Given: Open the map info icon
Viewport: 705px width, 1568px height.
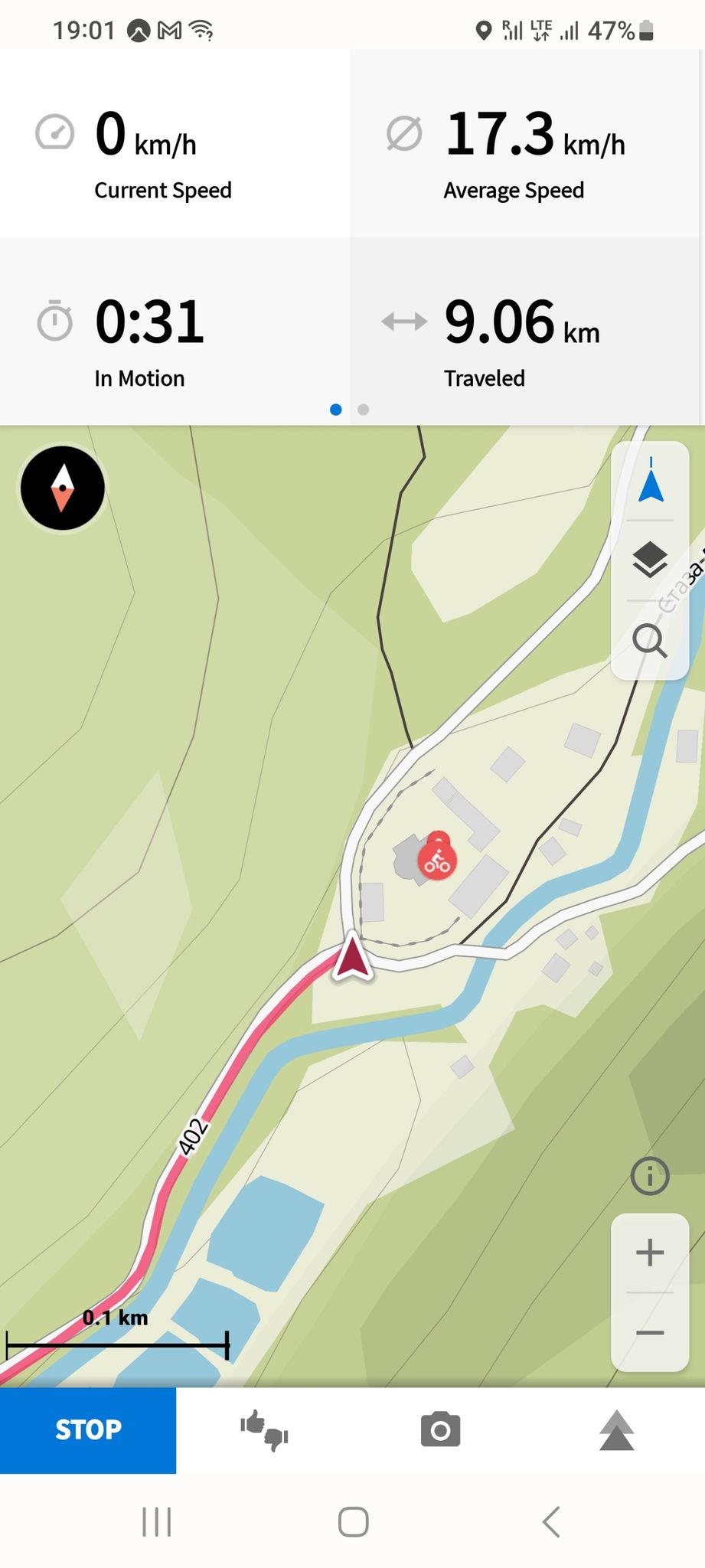Looking at the screenshot, I should point(650,1175).
